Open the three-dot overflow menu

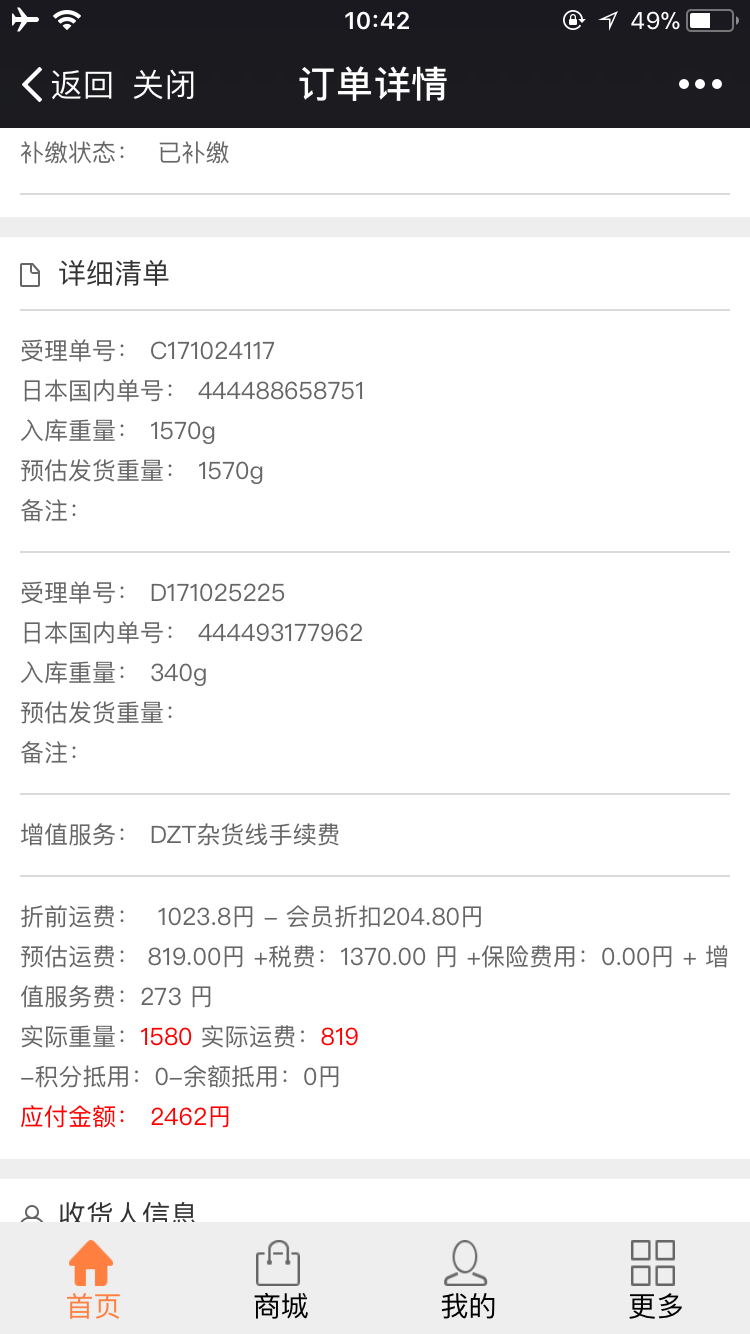pos(700,85)
